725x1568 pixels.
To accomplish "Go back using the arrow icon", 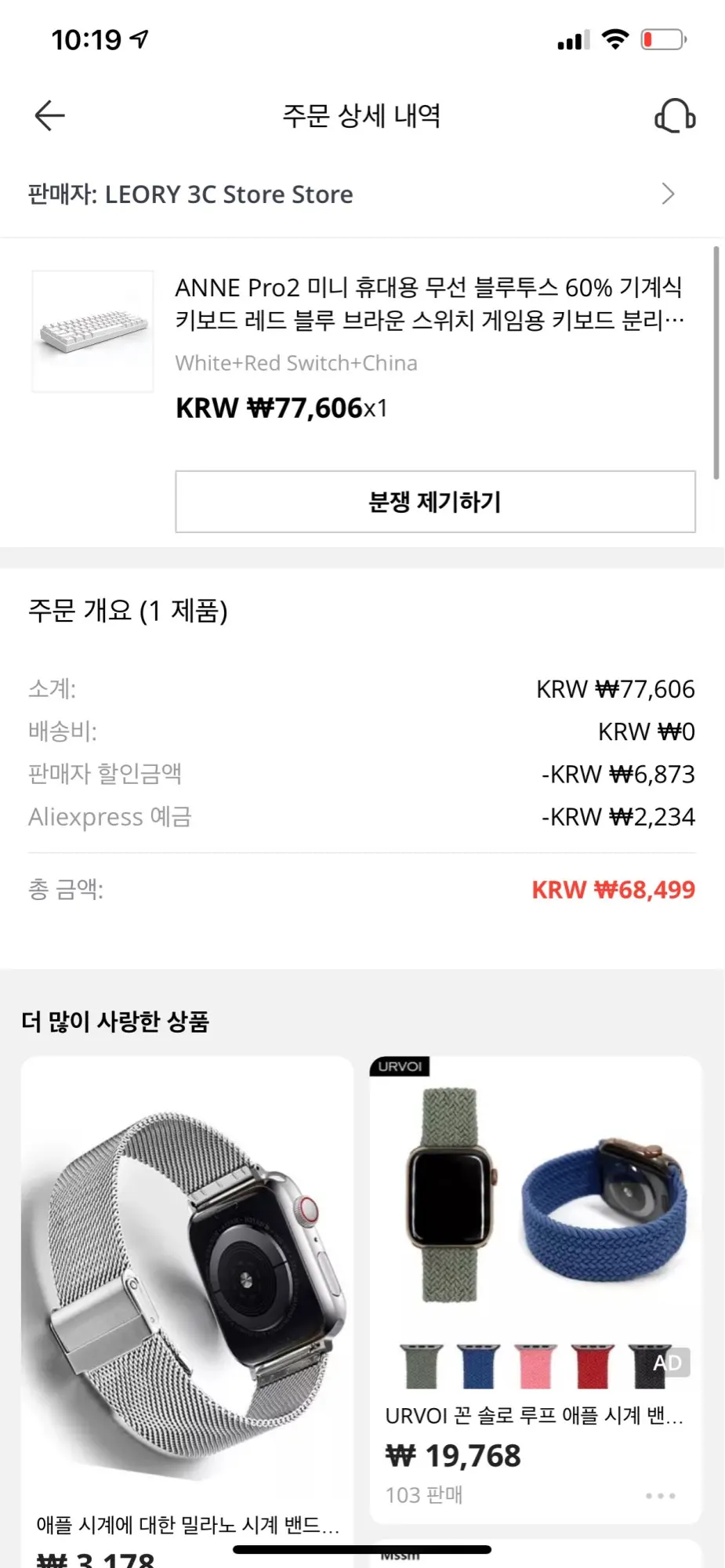I will click(x=49, y=116).
